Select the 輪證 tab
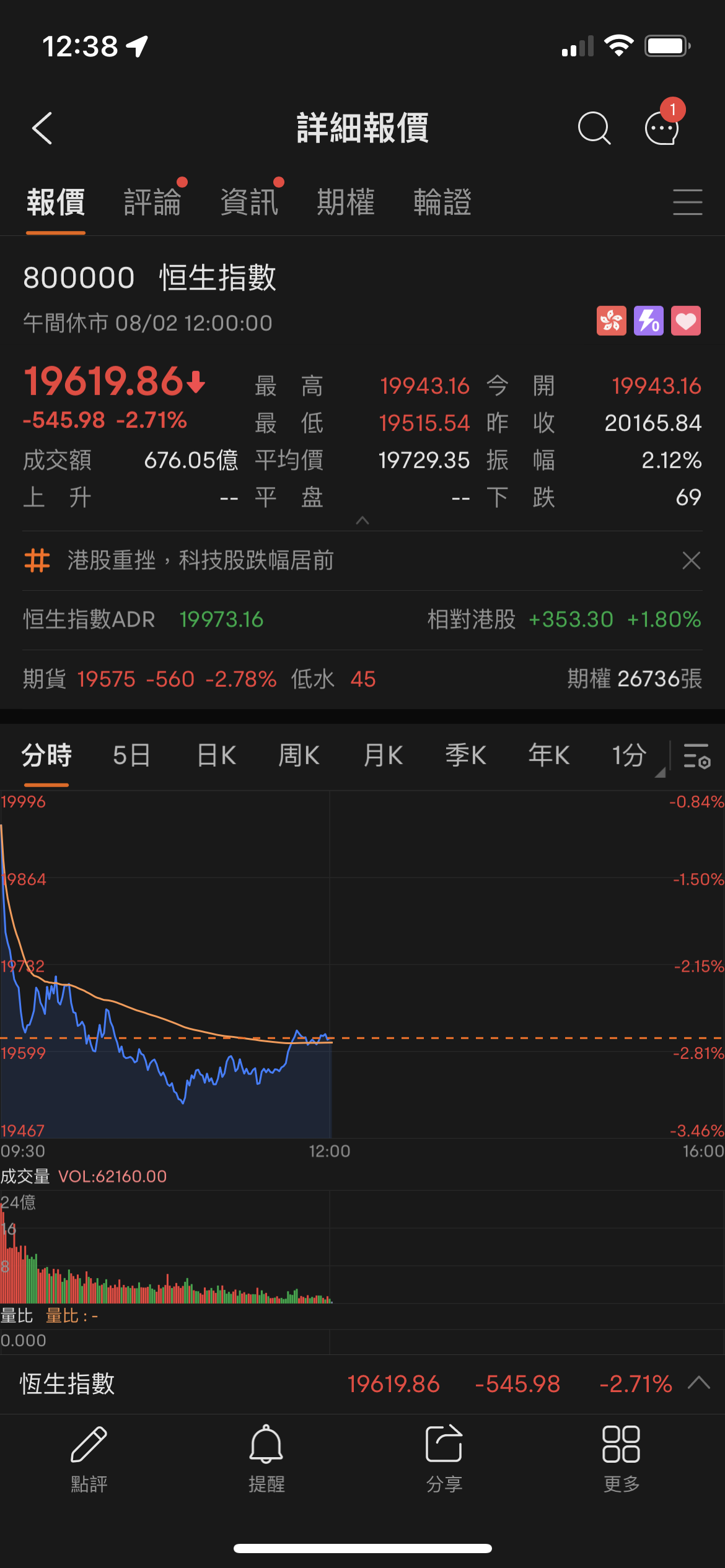Viewport: 725px width, 1568px height. [442, 203]
